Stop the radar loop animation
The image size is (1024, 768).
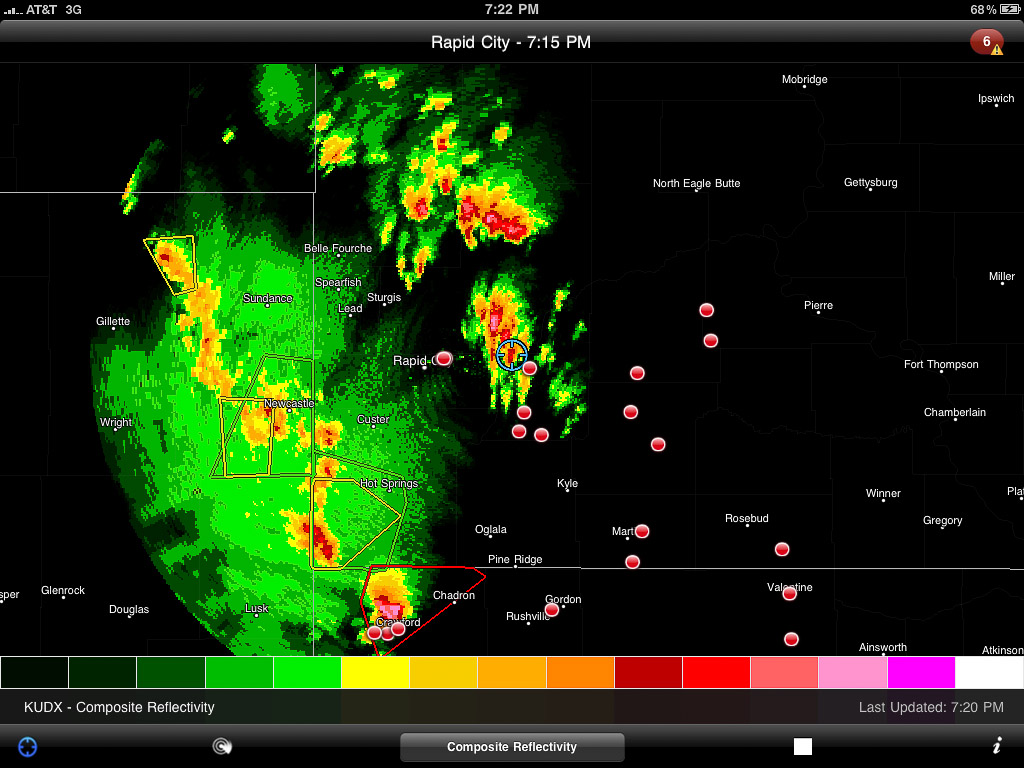[x=802, y=746]
